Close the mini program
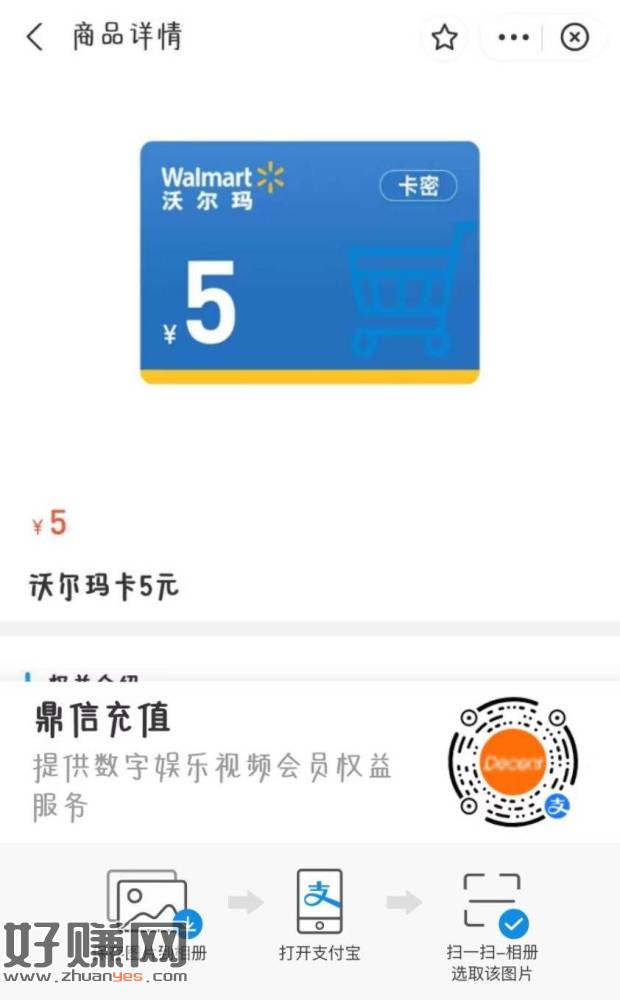The height and width of the screenshot is (1000, 620). click(x=574, y=38)
